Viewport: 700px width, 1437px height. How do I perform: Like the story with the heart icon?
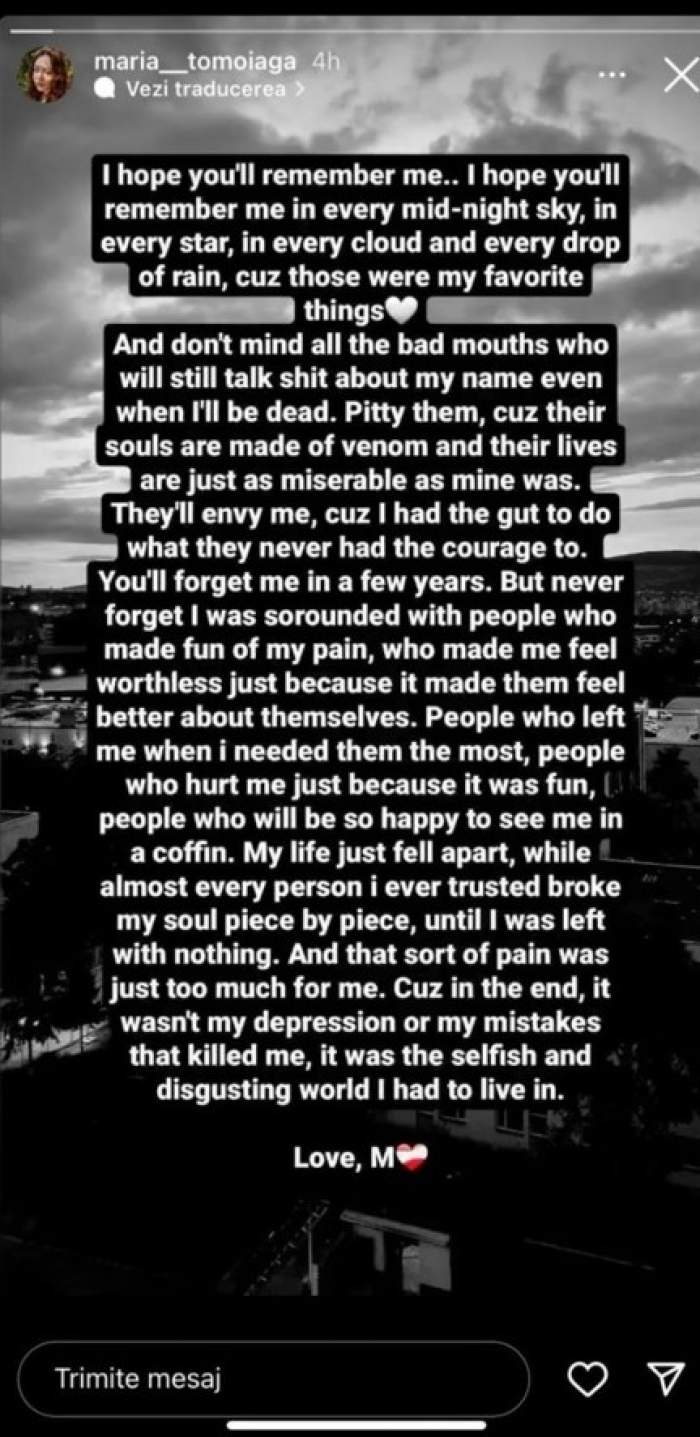click(587, 1379)
